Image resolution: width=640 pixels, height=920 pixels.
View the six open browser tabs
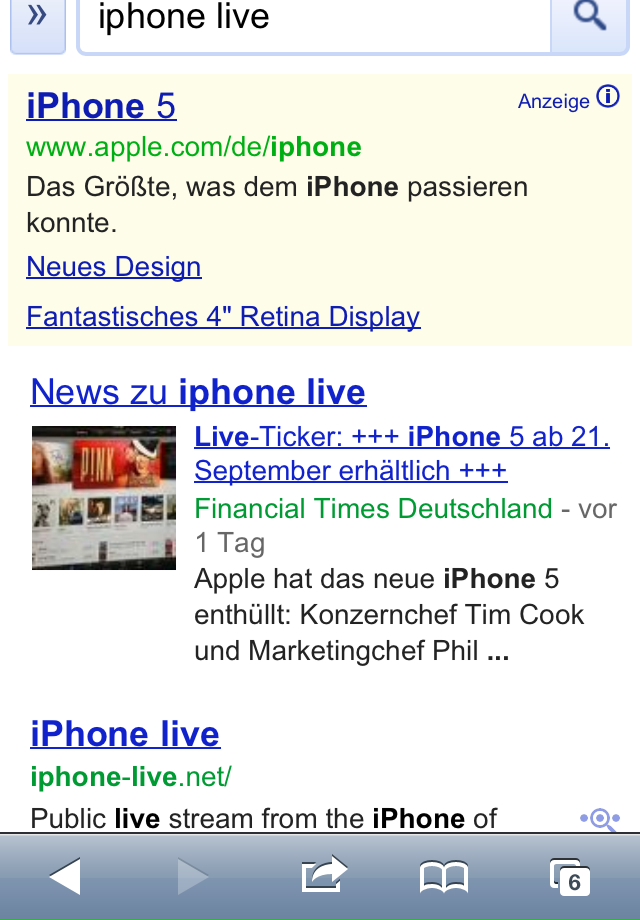pos(570,877)
